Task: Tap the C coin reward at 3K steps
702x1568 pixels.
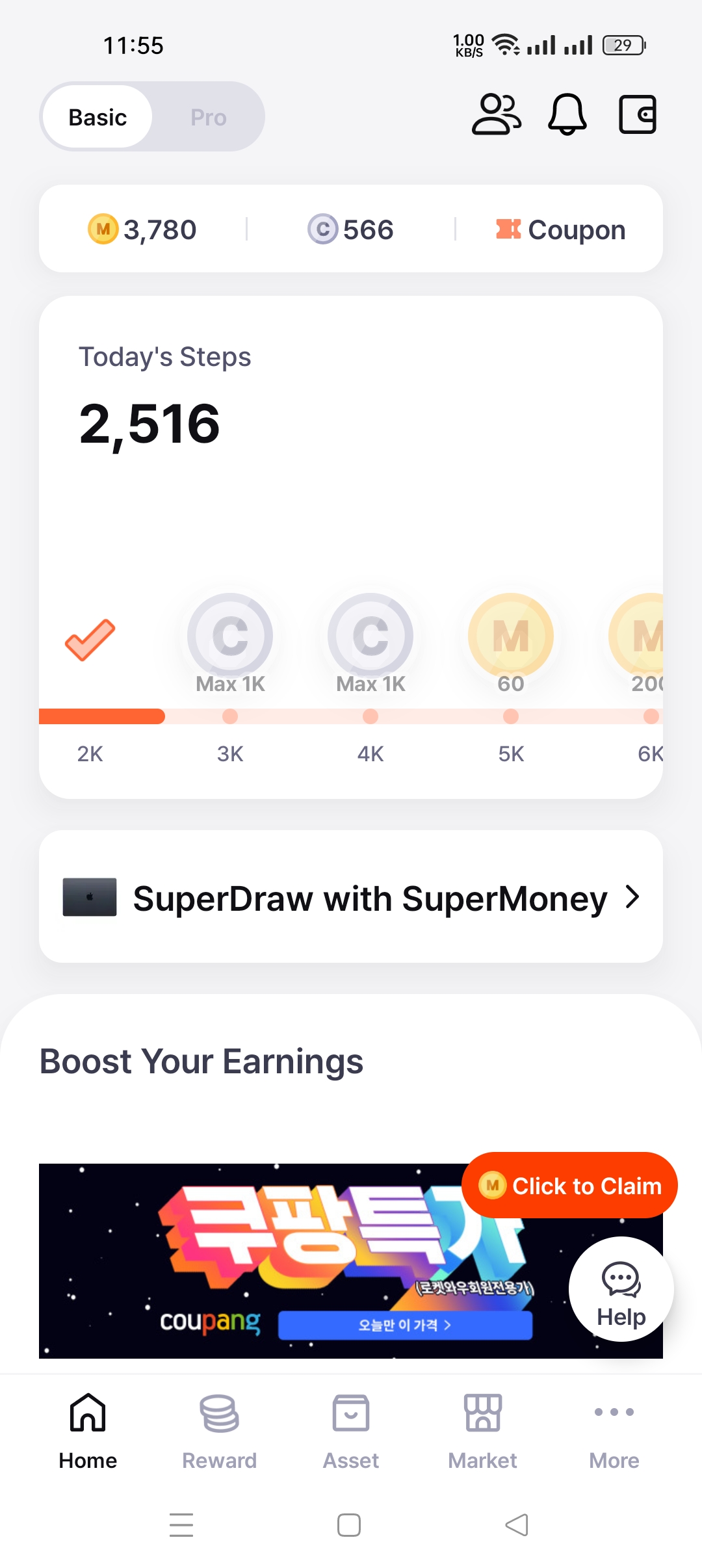Action: click(x=230, y=636)
